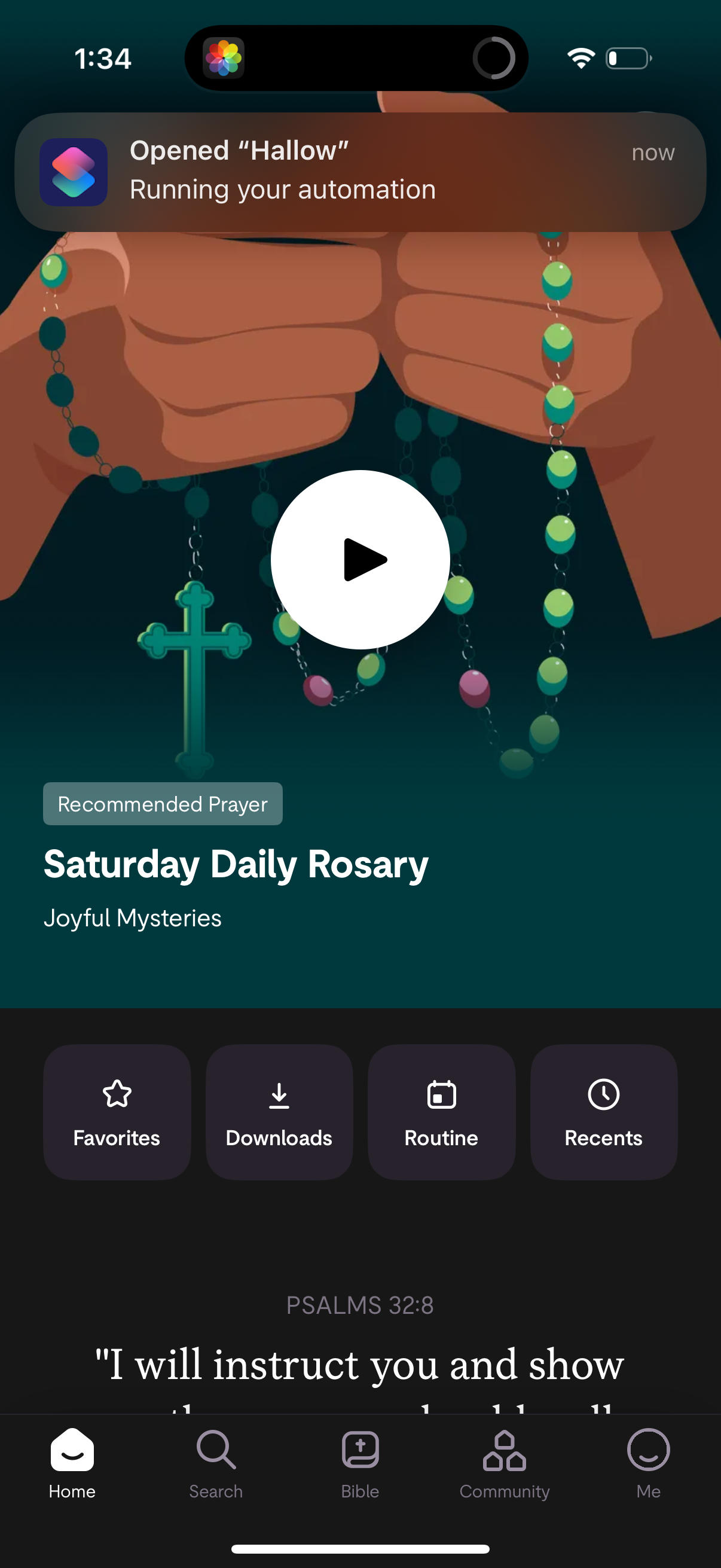Open the Downloads shortcut
This screenshot has width=721, height=1568.
point(279,1112)
